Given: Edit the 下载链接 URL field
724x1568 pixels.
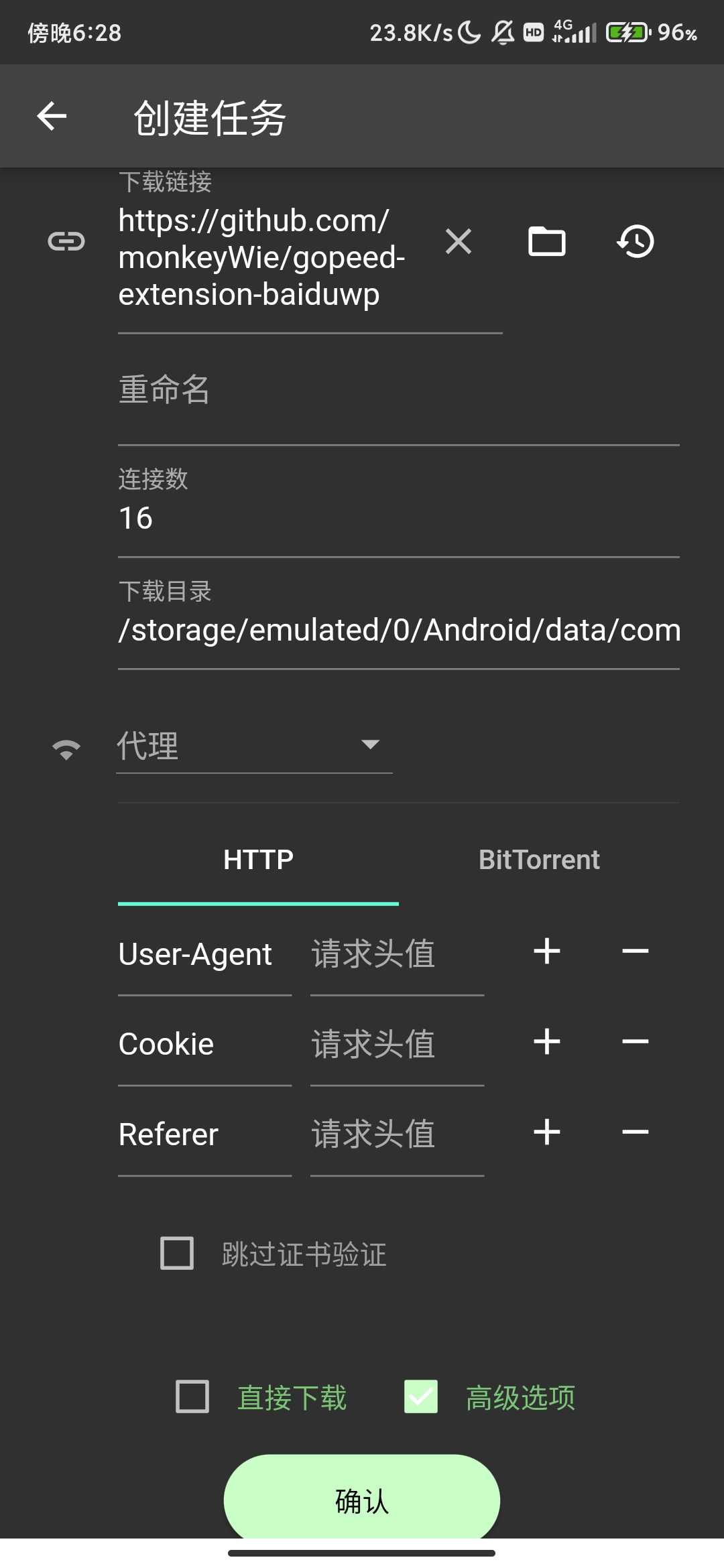Looking at the screenshot, I should [x=268, y=258].
